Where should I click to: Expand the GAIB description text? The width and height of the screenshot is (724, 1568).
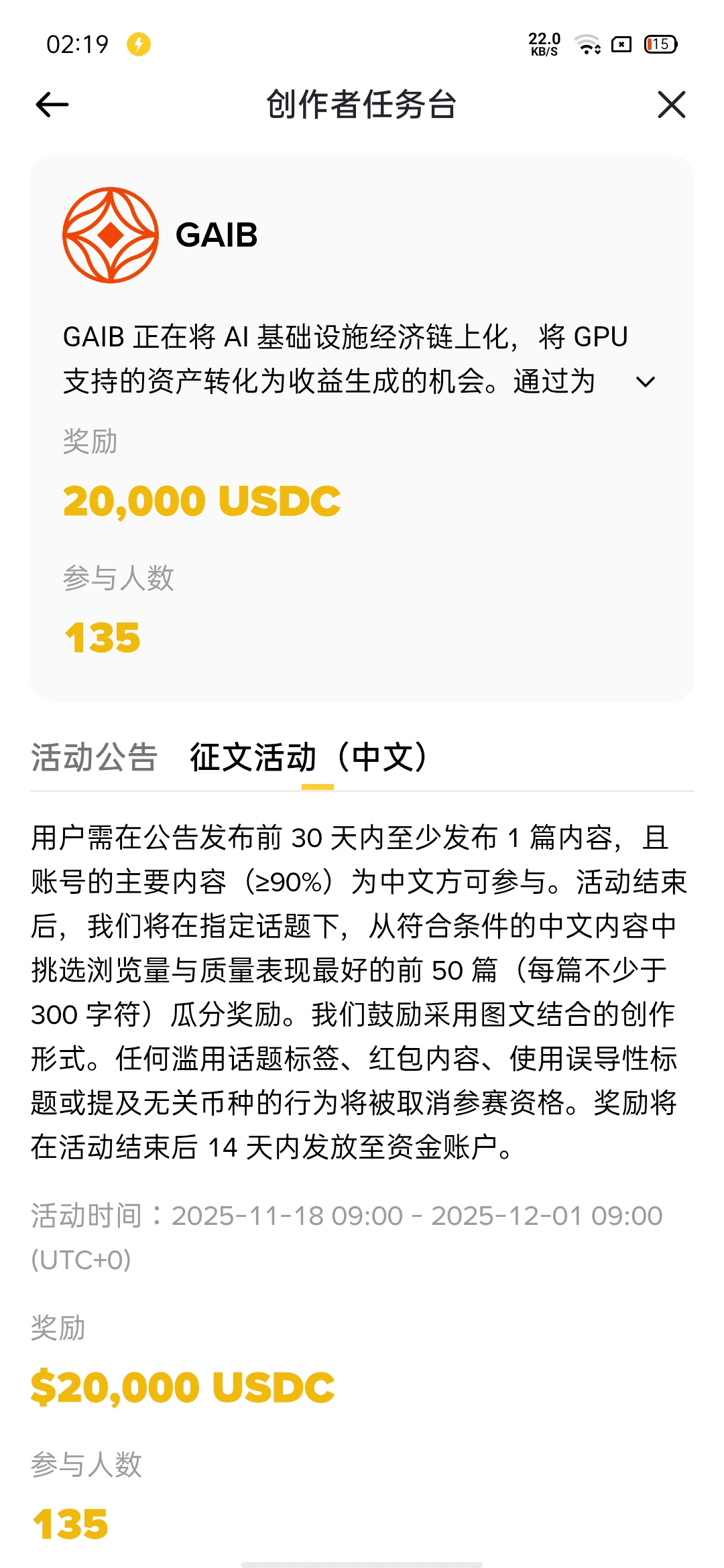tap(645, 382)
